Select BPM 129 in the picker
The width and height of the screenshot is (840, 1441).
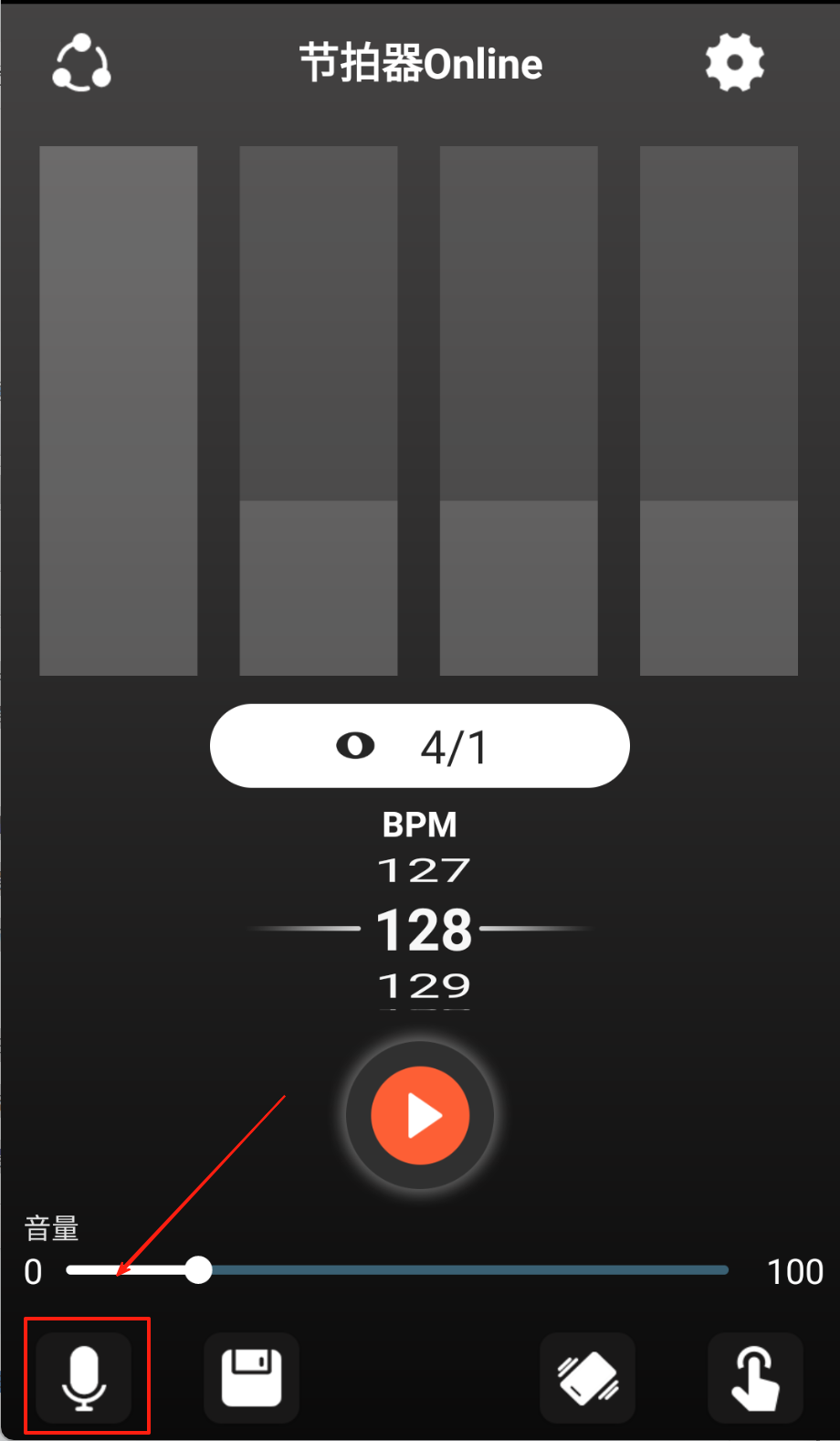[424, 985]
